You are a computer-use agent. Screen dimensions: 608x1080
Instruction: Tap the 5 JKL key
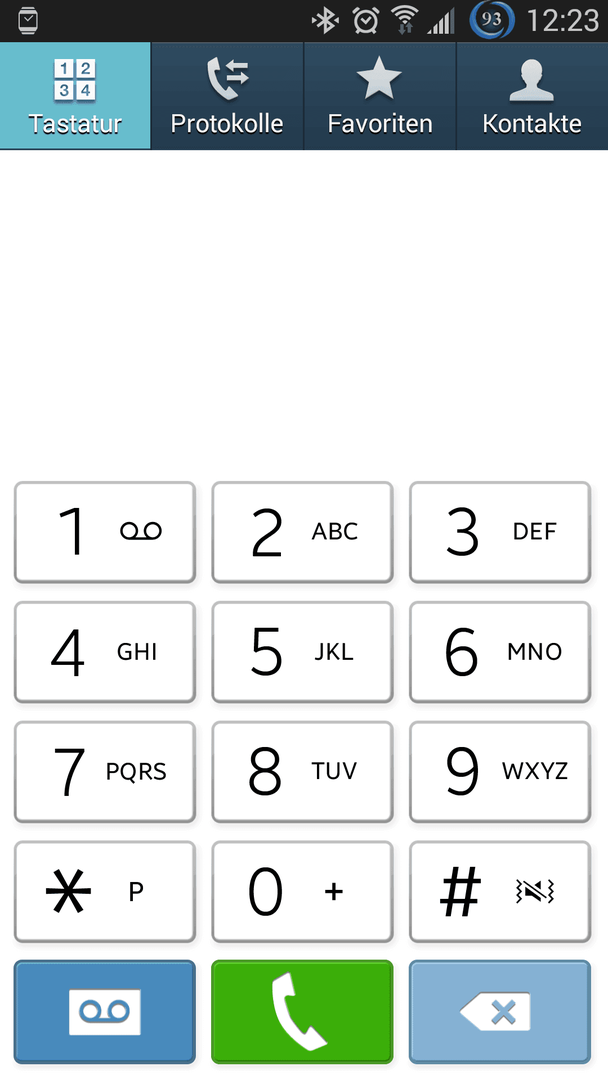(302, 652)
